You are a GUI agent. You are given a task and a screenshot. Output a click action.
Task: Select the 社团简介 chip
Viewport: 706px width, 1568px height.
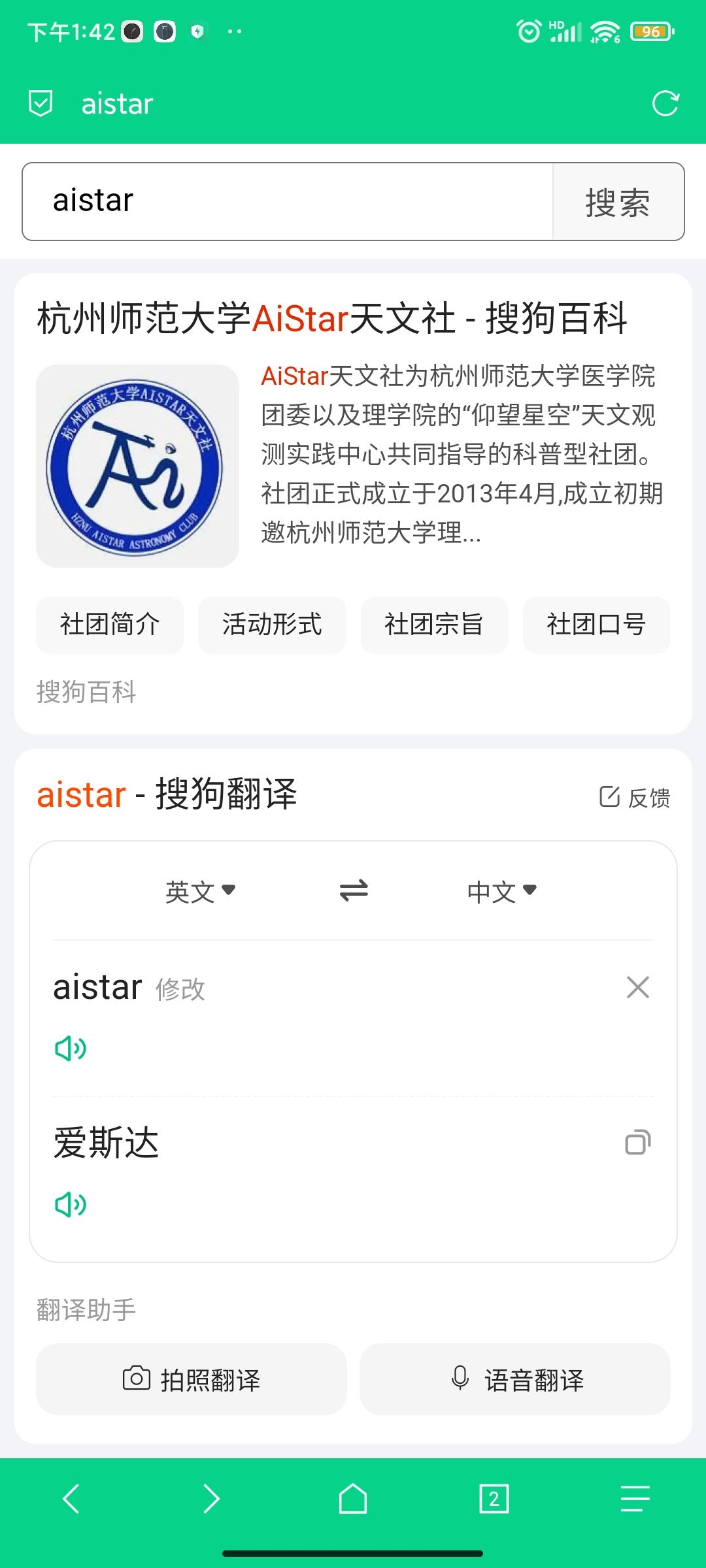coord(110,625)
